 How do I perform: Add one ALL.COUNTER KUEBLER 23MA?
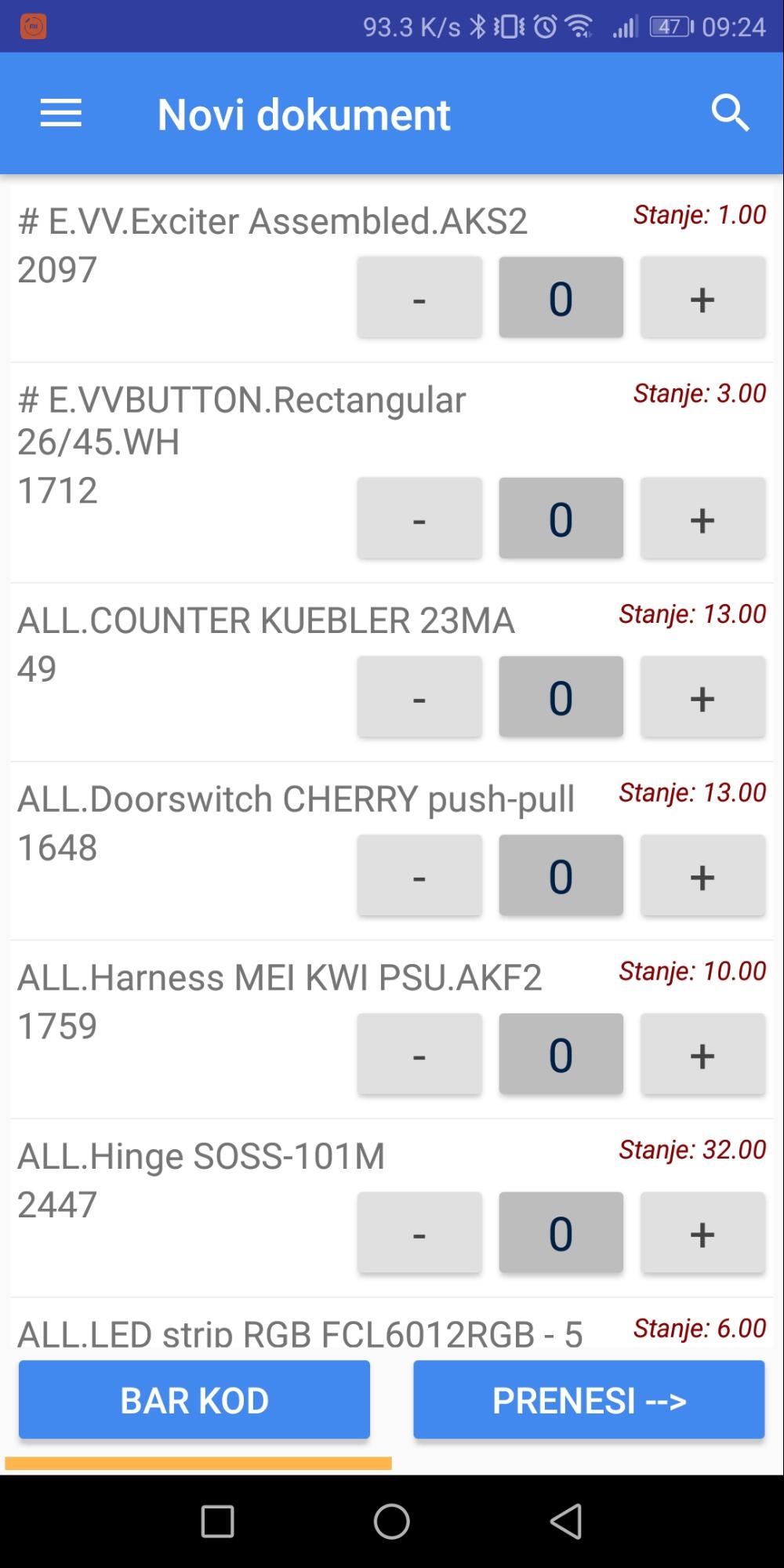pos(702,697)
